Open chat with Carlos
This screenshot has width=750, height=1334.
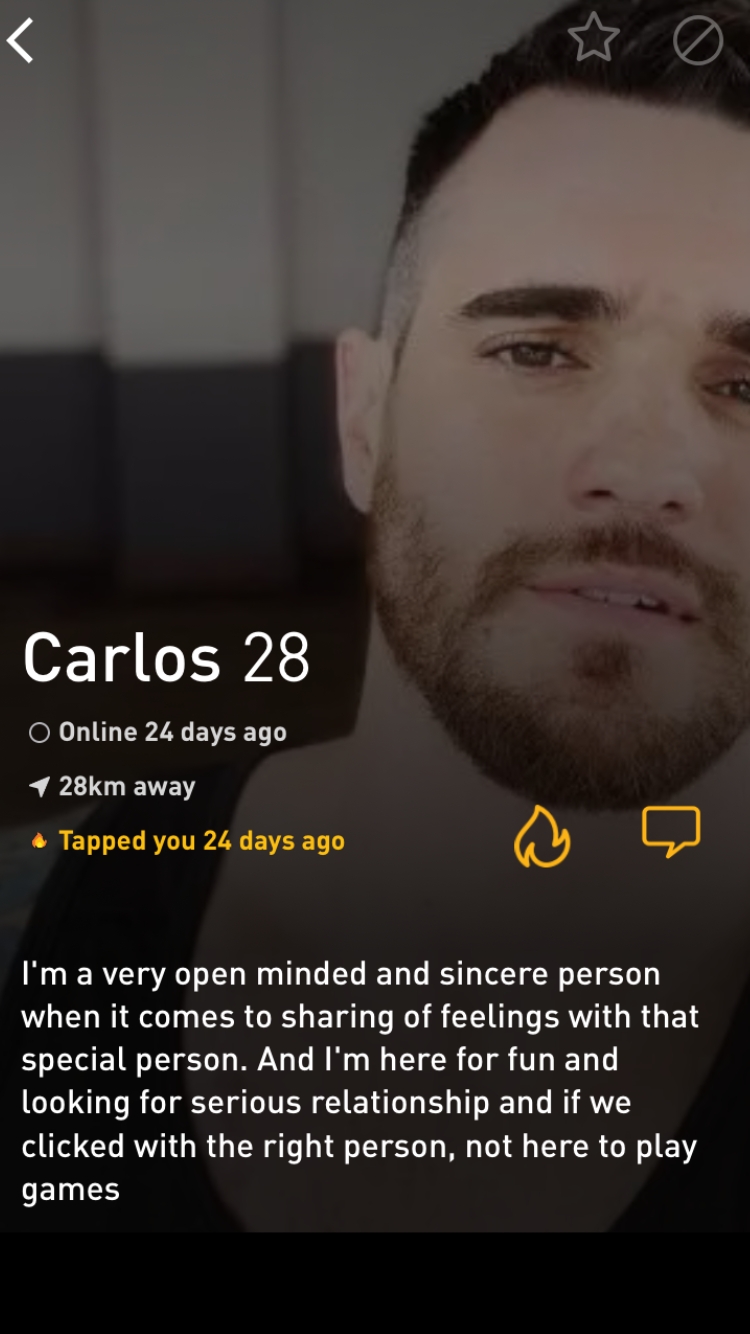(x=670, y=832)
